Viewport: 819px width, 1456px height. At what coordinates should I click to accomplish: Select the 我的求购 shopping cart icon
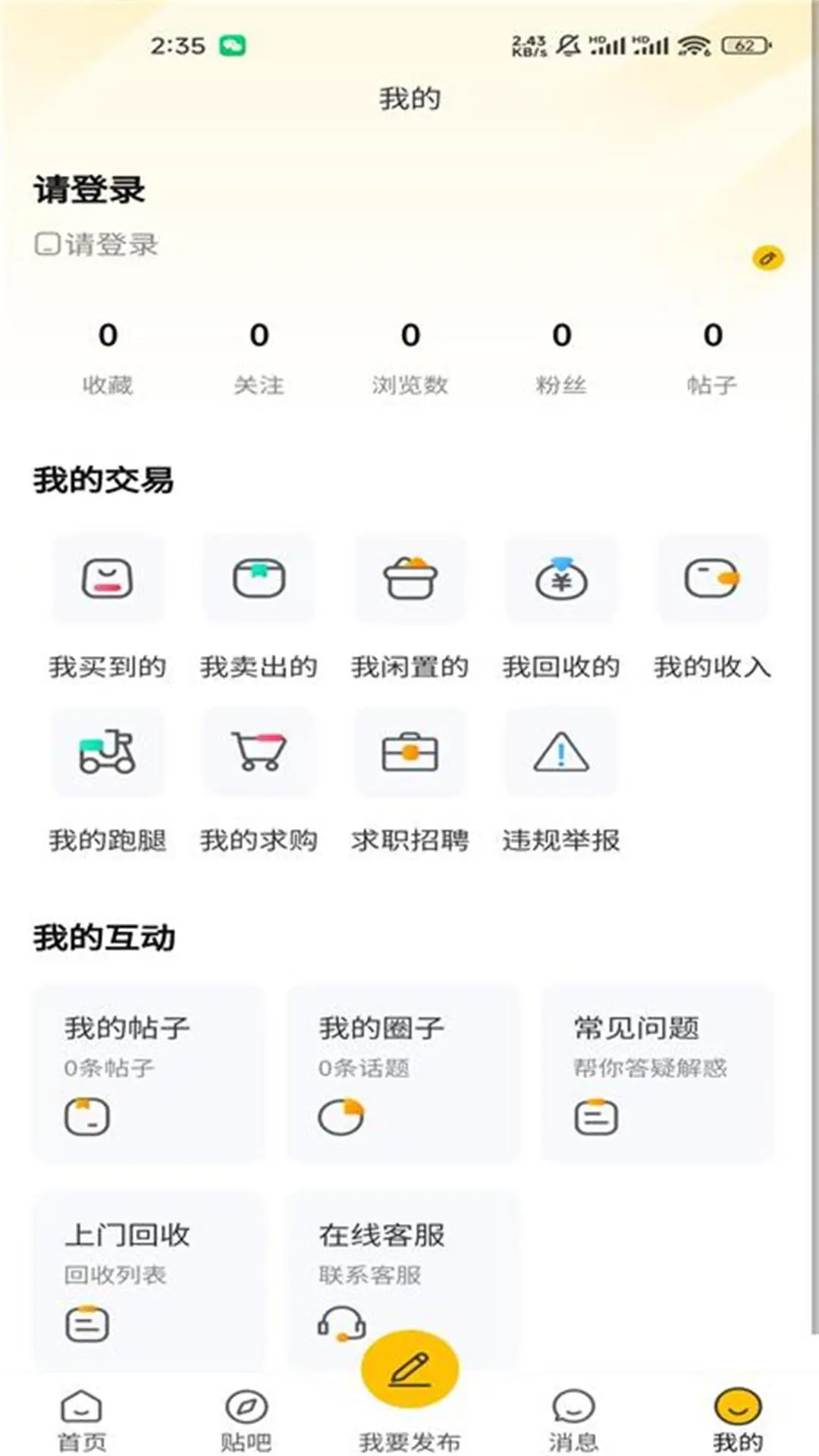[258, 752]
